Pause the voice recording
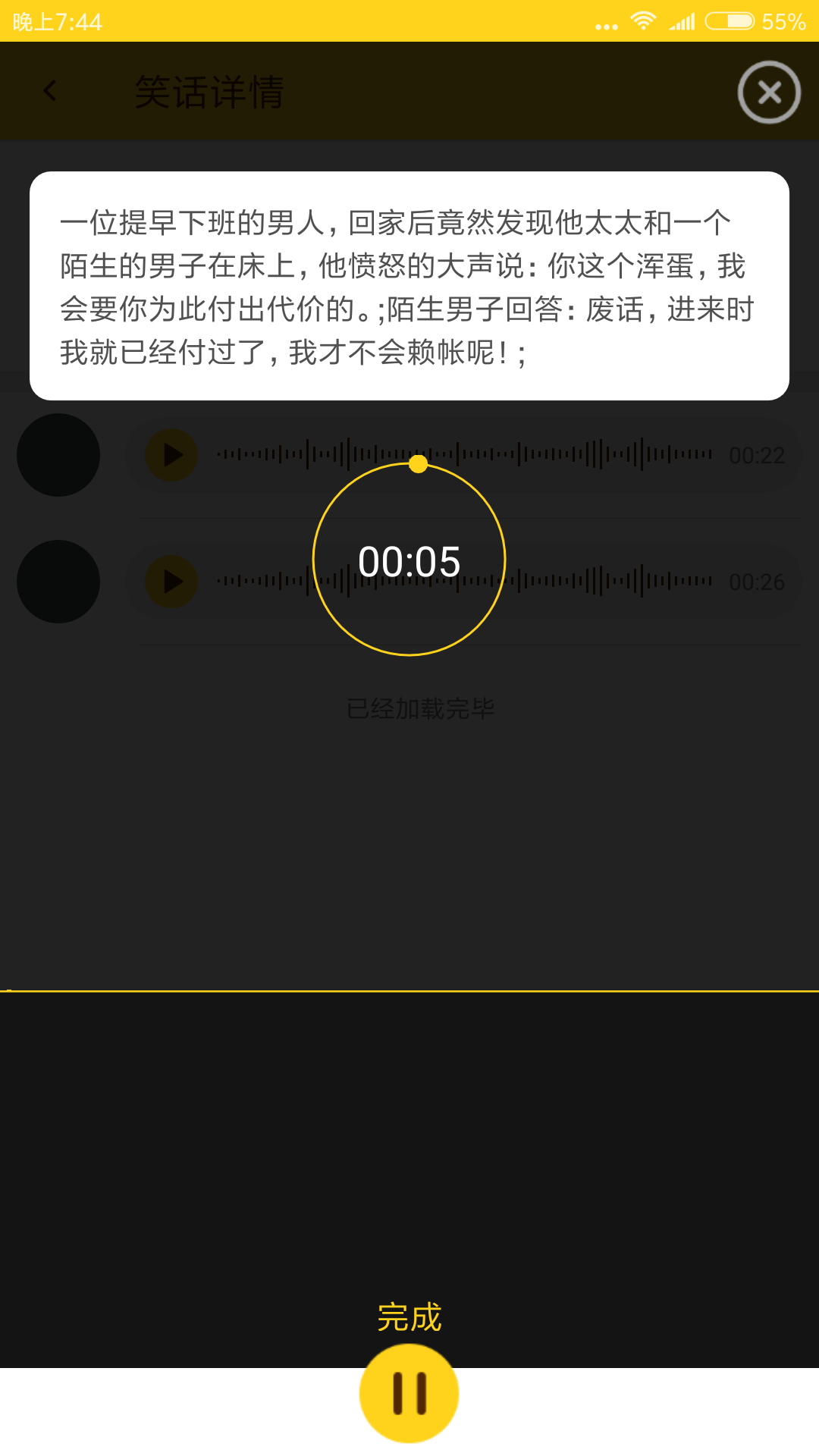The width and height of the screenshot is (819, 1456). click(x=409, y=1393)
